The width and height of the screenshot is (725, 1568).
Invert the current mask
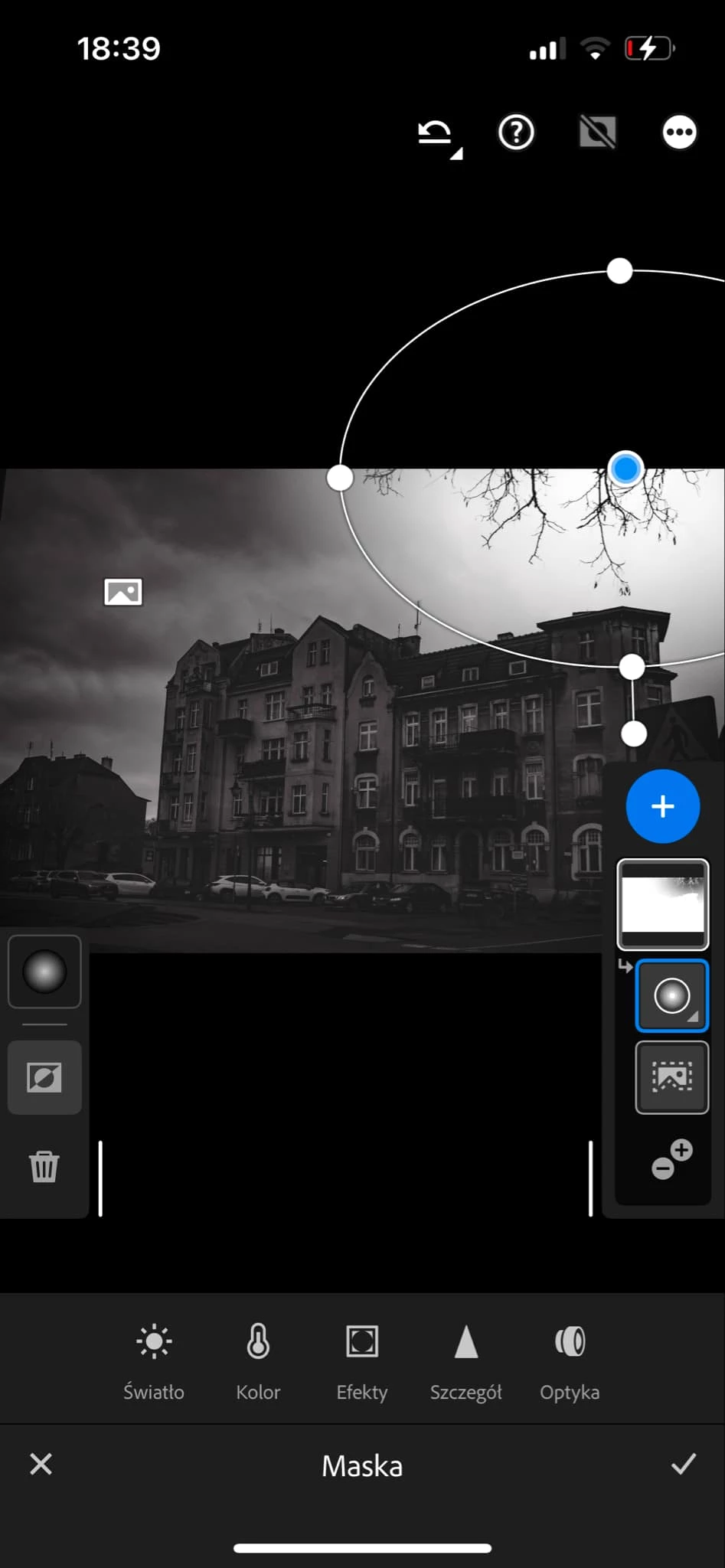tap(44, 1077)
